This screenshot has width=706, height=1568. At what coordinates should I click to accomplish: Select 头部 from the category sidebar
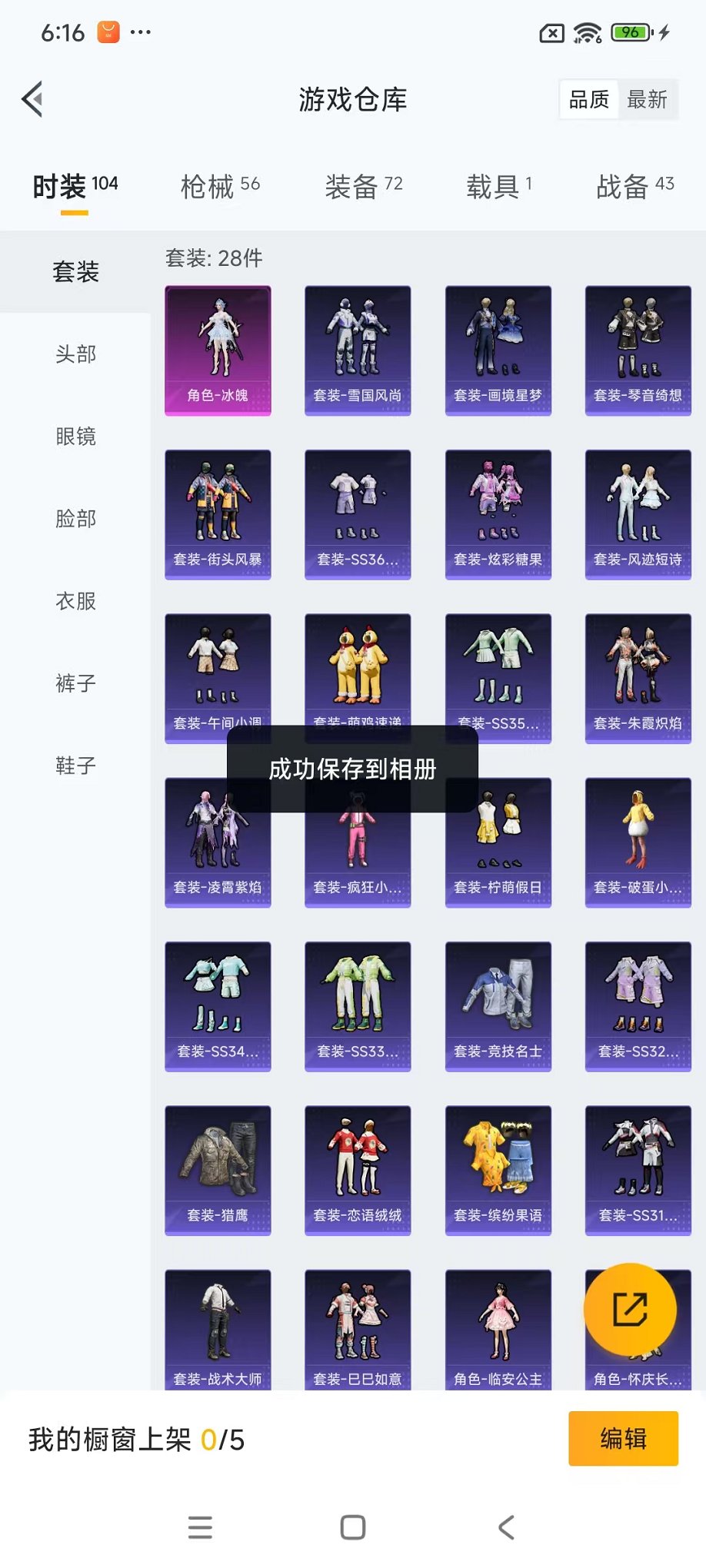pos(75,354)
